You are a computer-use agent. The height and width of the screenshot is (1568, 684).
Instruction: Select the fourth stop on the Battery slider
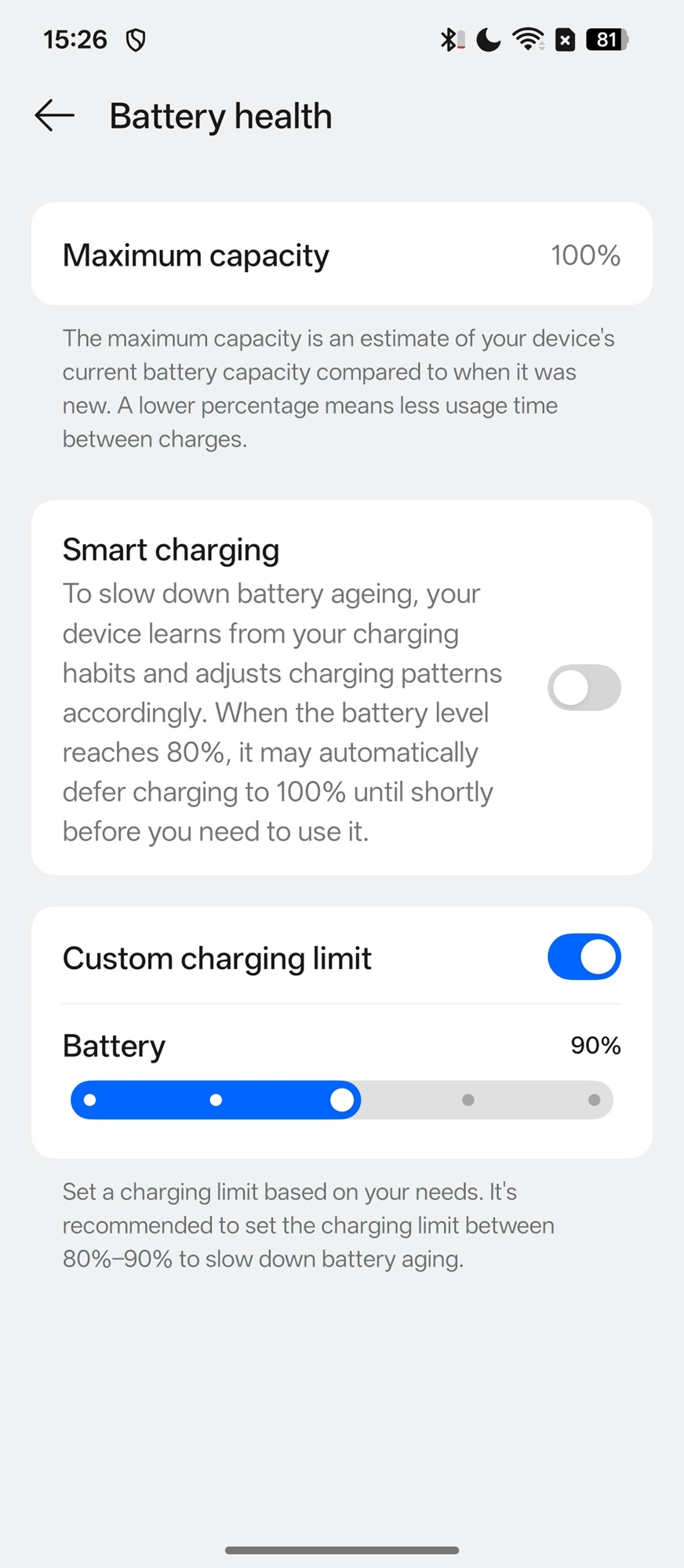[x=468, y=1100]
